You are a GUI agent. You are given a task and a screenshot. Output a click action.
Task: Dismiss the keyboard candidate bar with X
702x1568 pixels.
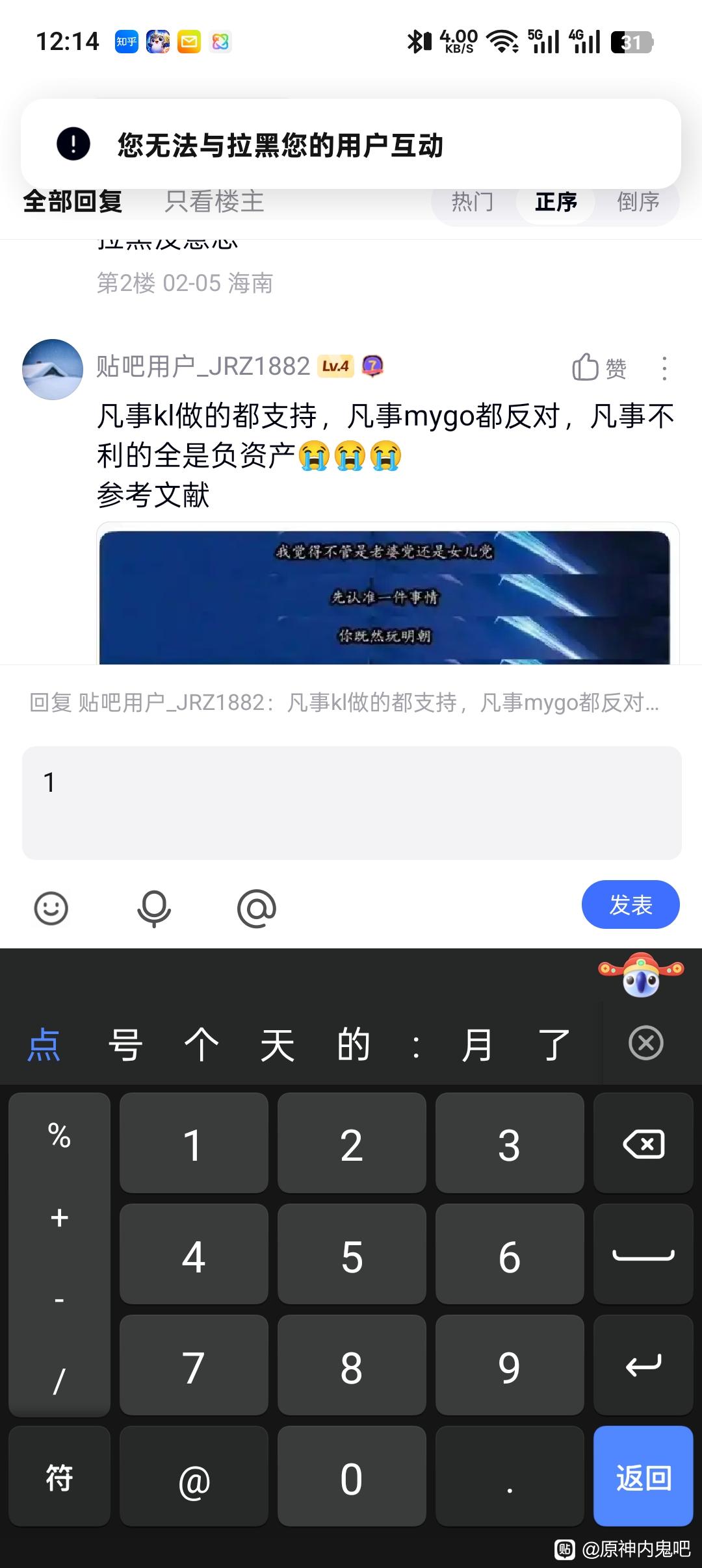click(x=645, y=1043)
